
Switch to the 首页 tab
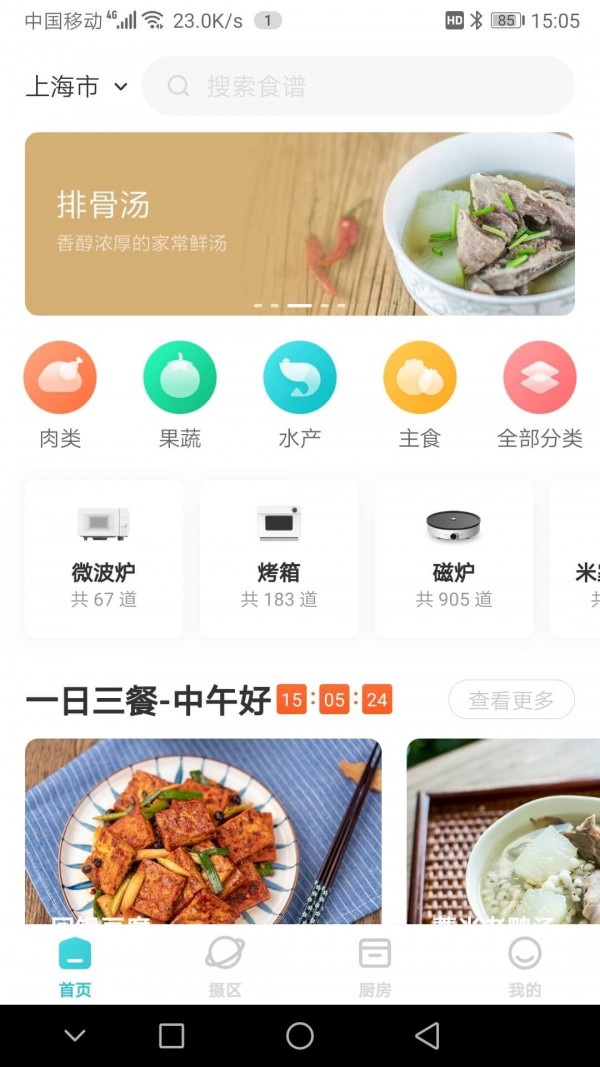75,967
